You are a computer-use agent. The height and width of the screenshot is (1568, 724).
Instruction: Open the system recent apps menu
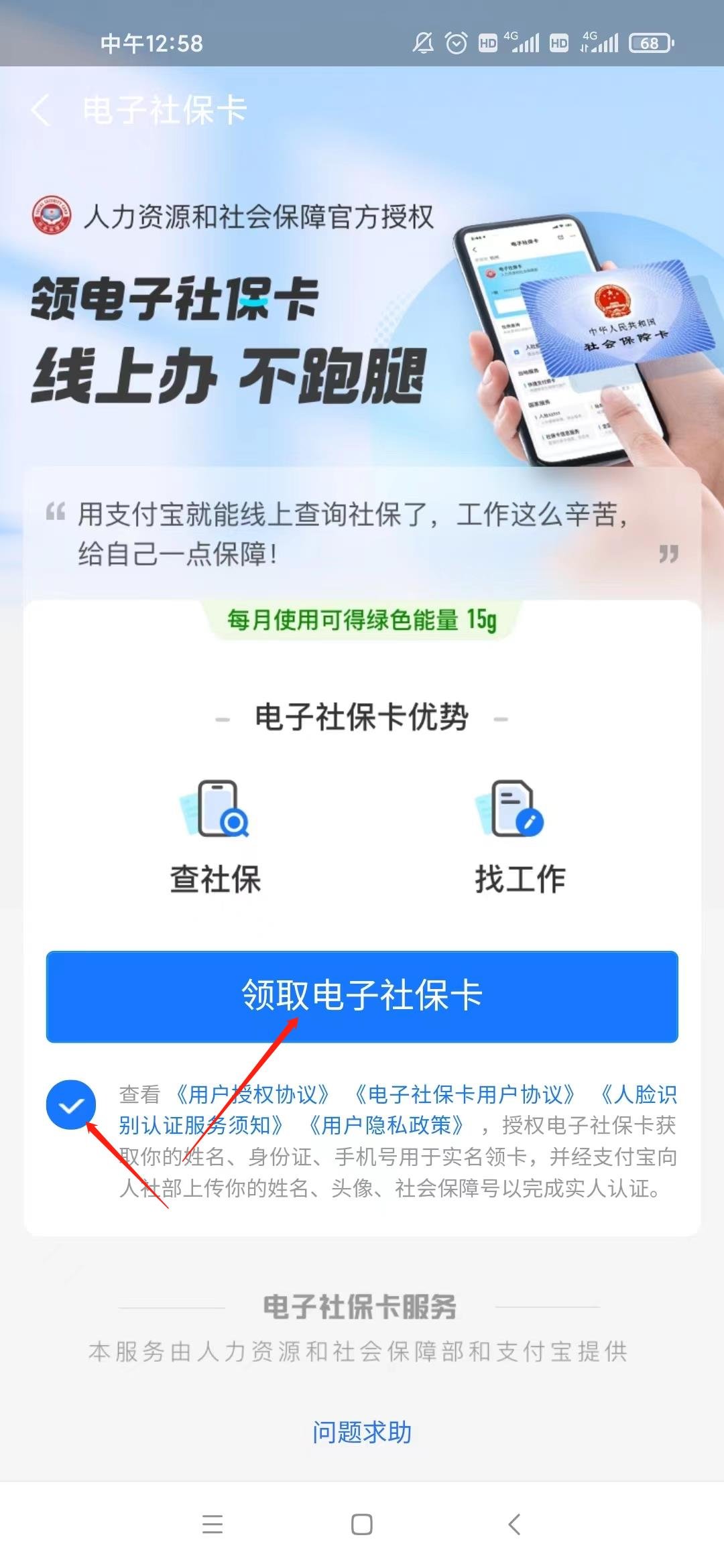(213, 1524)
